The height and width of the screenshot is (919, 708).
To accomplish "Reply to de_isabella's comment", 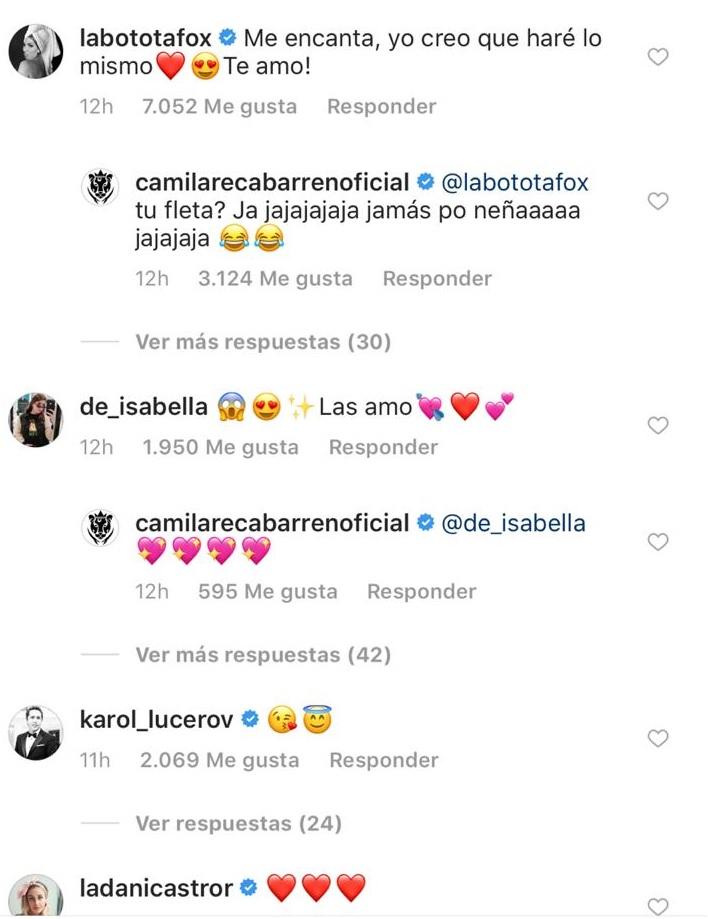I will coord(383,447).
